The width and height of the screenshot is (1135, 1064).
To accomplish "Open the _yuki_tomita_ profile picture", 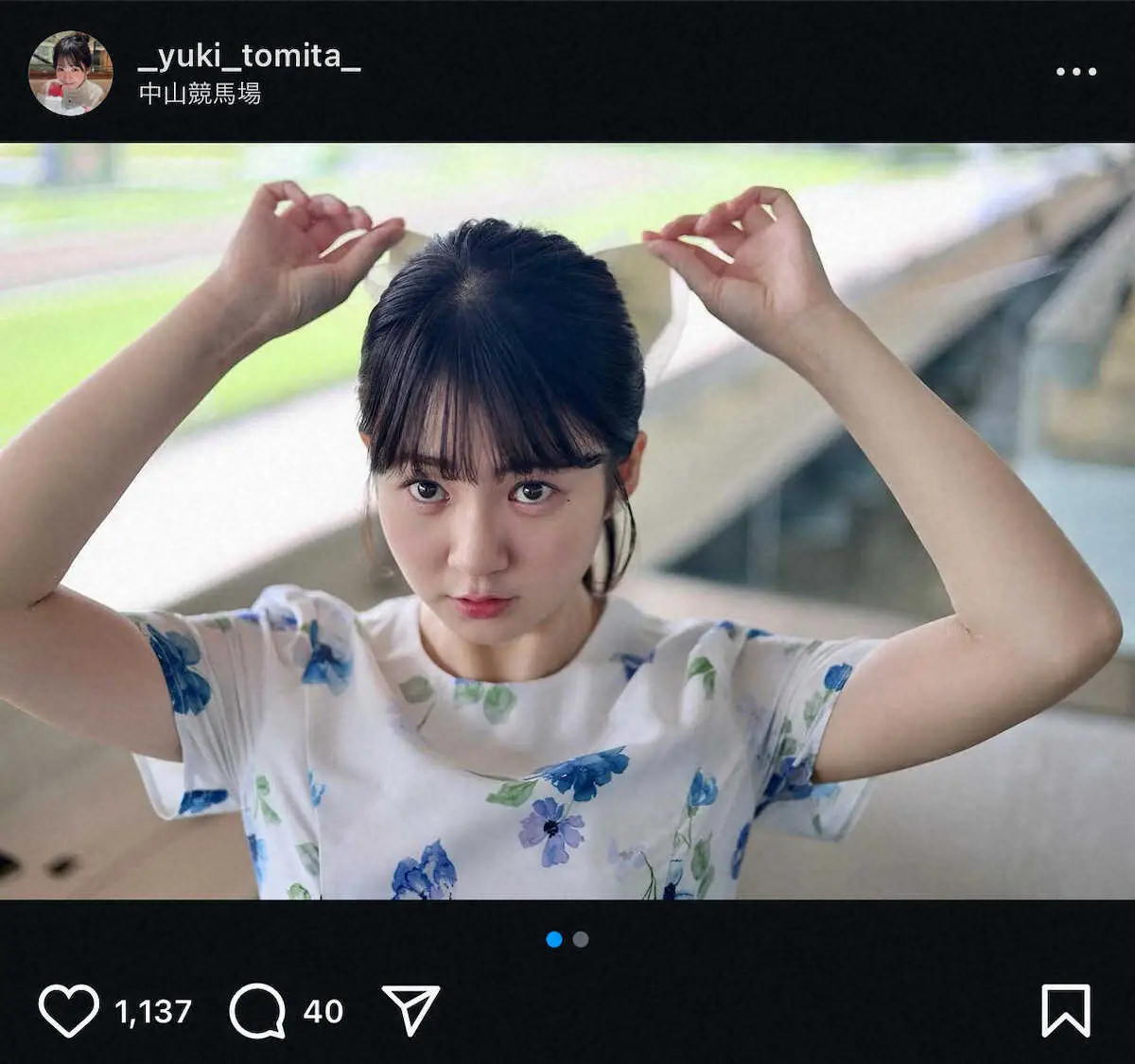I will (x=71, y=73).
